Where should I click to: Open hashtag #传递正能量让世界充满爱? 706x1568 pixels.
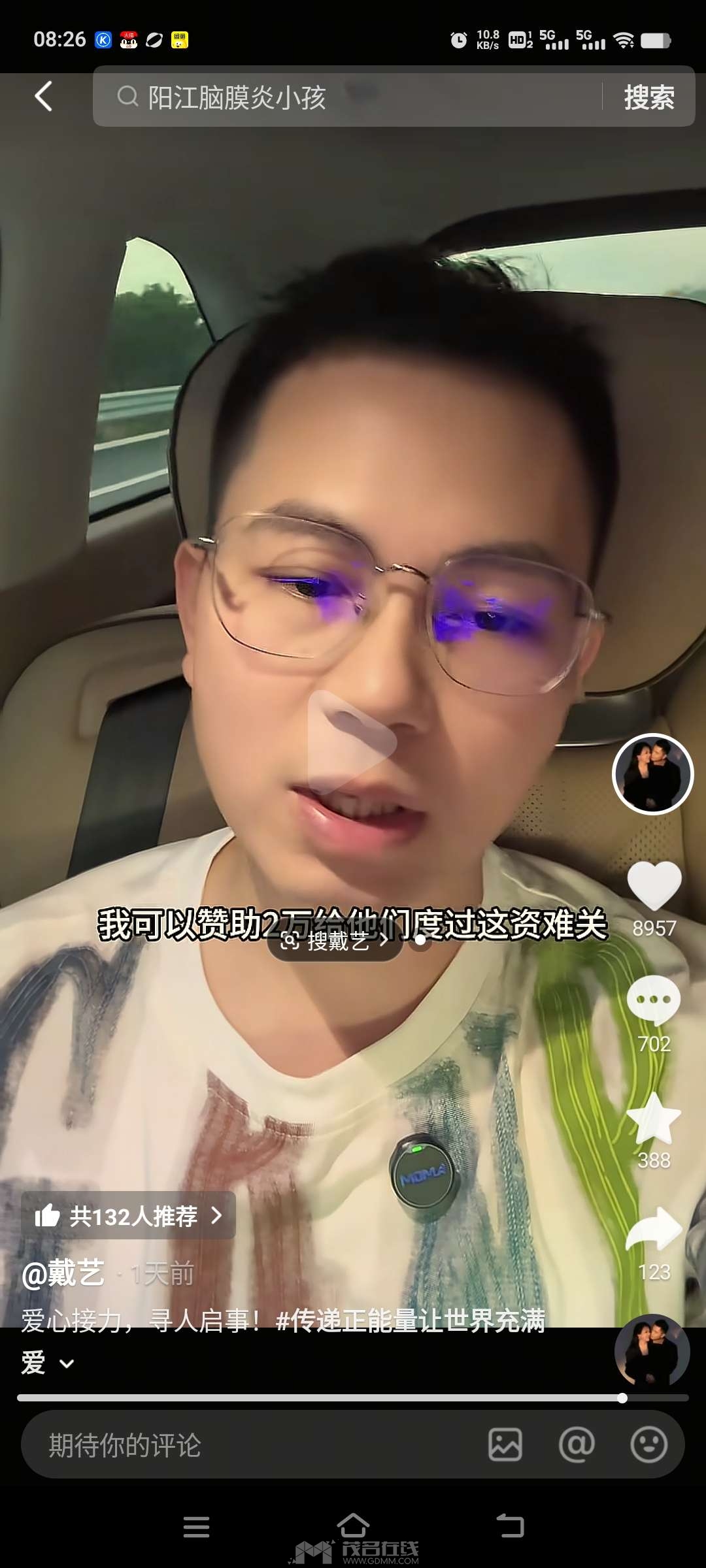411,1320
